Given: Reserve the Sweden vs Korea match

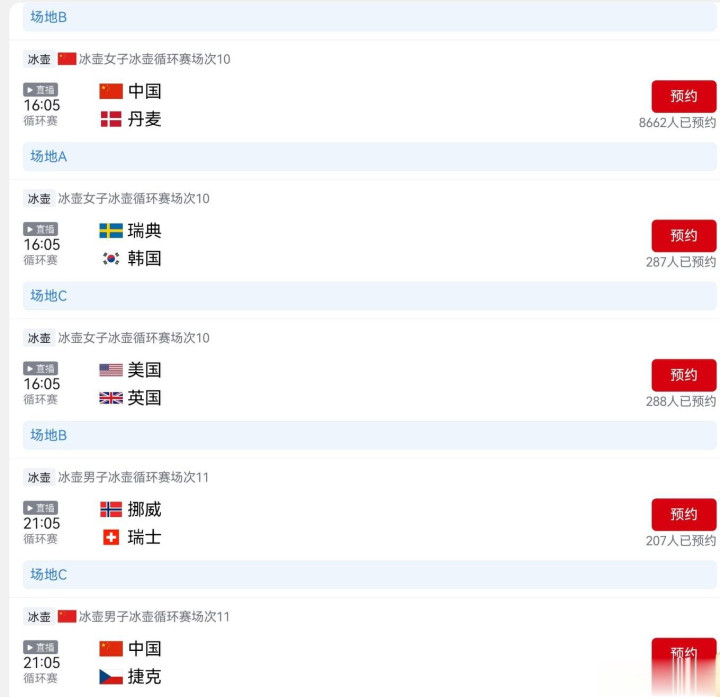Looking at the screenshot, I should [x=683, y=236].
